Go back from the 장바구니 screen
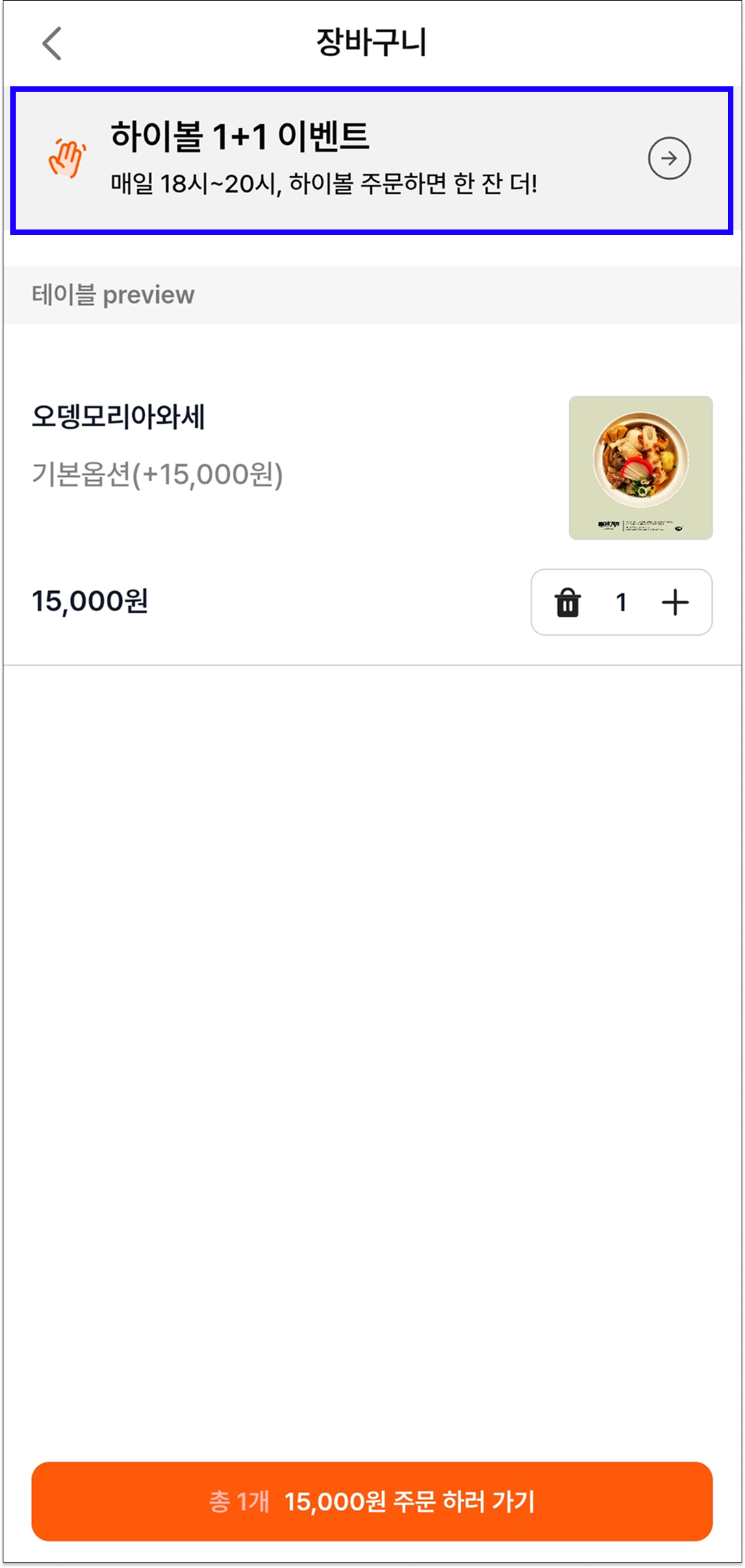Image resolution: width=745 pixels, height=1568 pixels. pos(52,44)
